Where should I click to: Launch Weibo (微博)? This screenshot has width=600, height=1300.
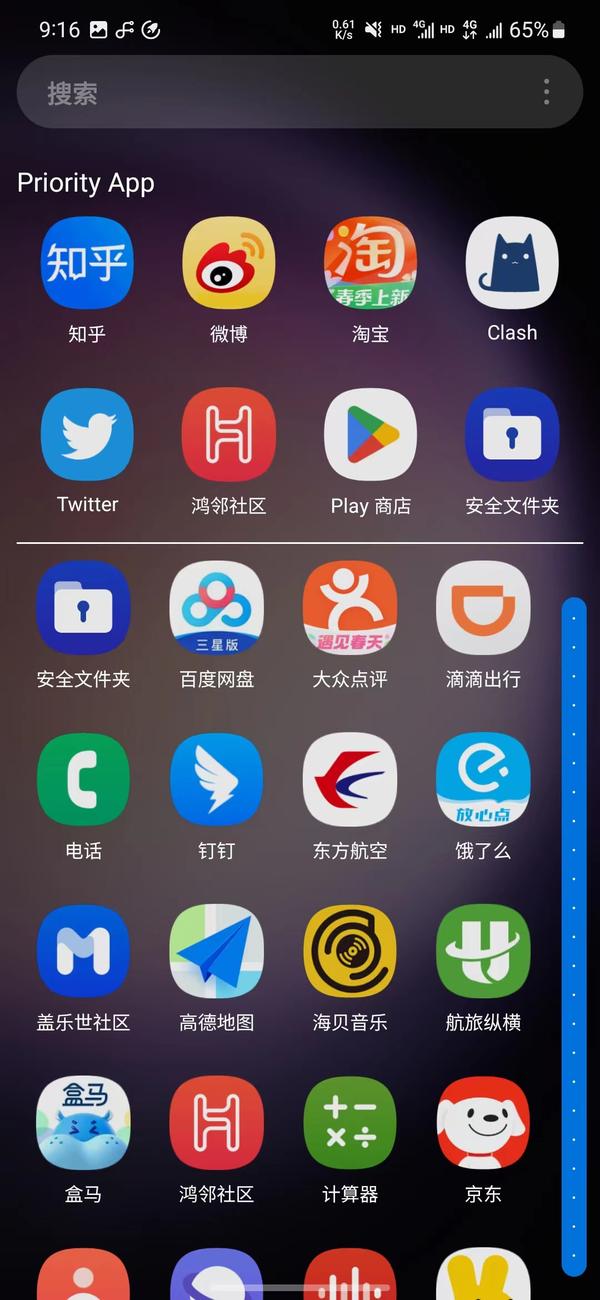[229, 263]
